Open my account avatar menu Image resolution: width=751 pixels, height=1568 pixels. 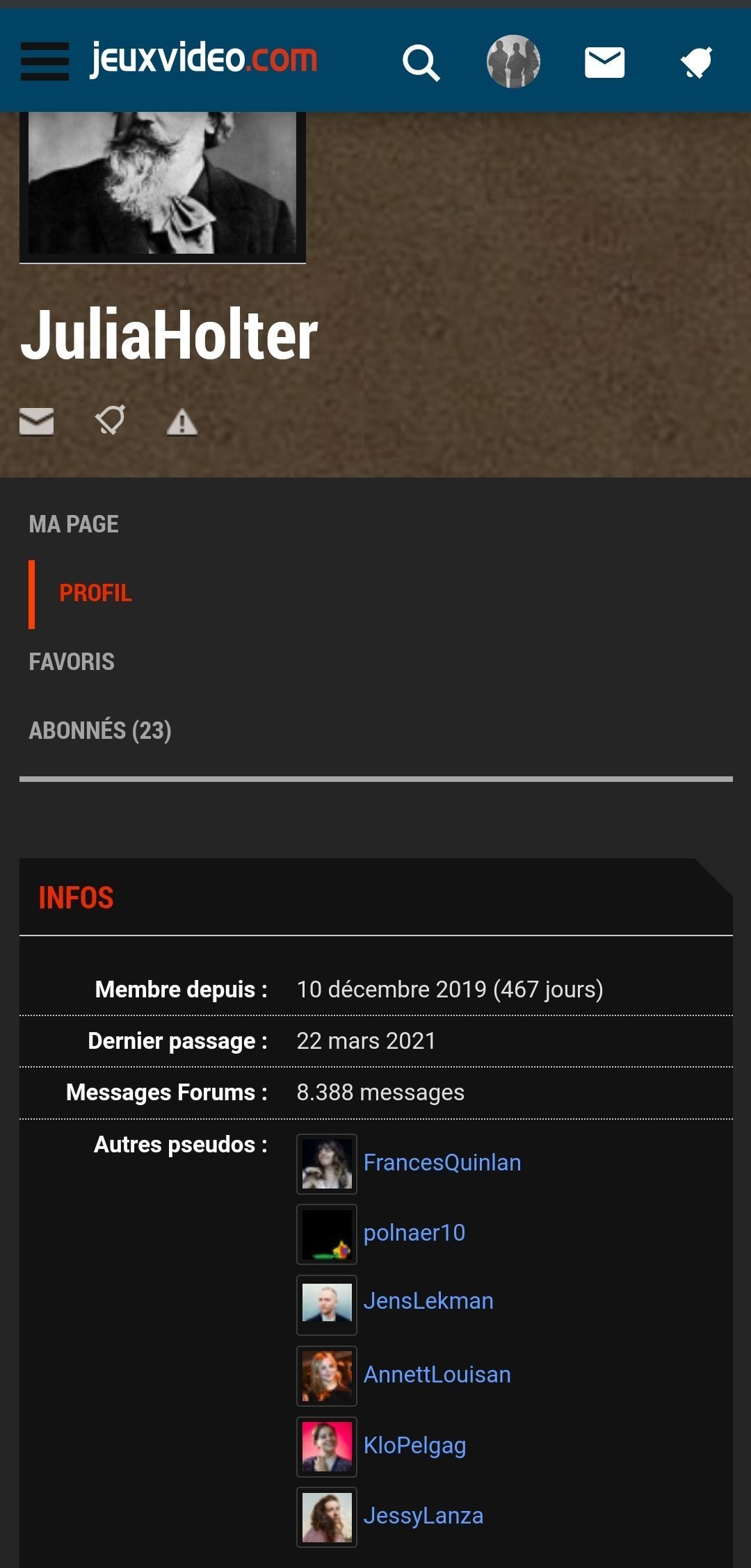[513, 62]
